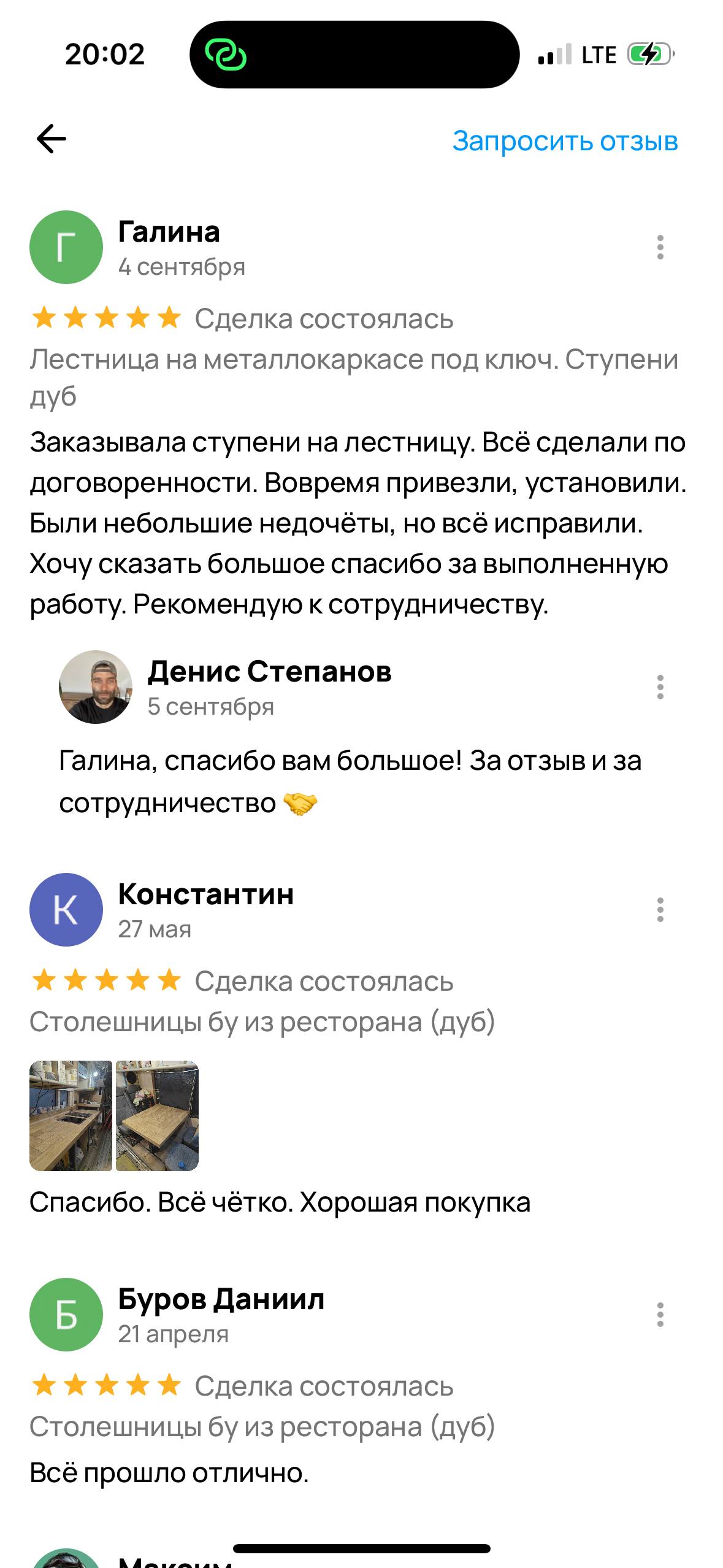
Task: Open the options menu on Константин's review
Action: [660, 910]
